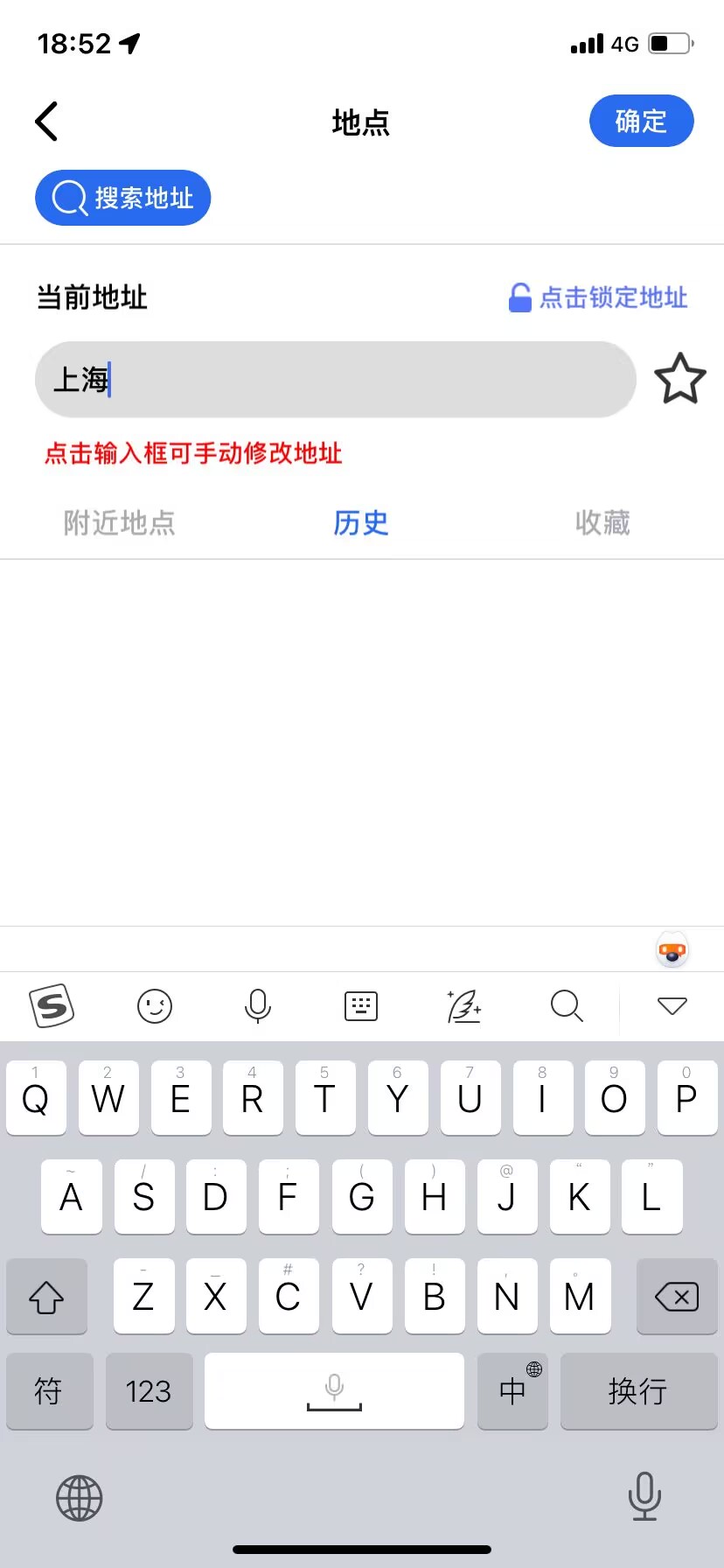724x1568 pixels.
Task: Open the 符 symbols keyboard
Action: [49, 1391]
